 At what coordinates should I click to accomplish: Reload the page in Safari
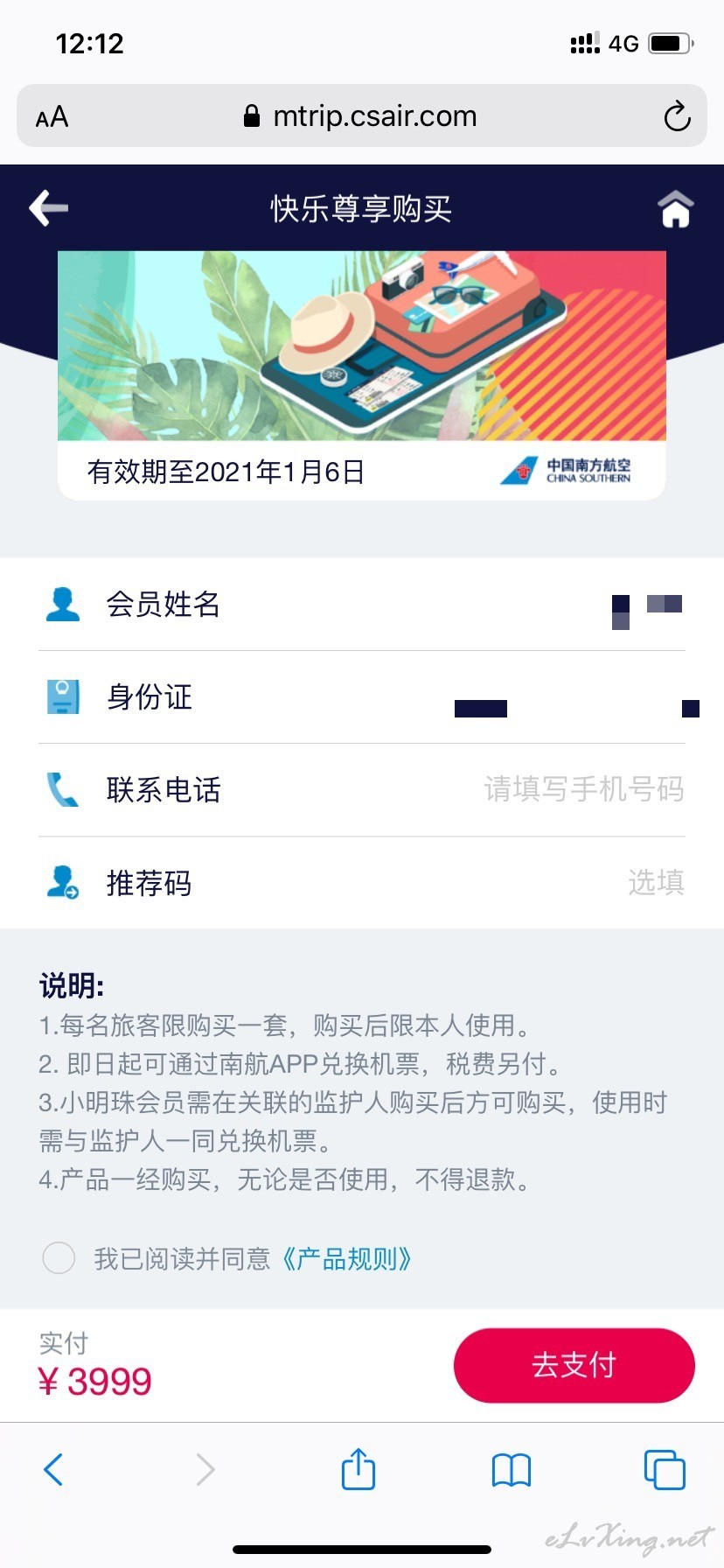point(677,116)
